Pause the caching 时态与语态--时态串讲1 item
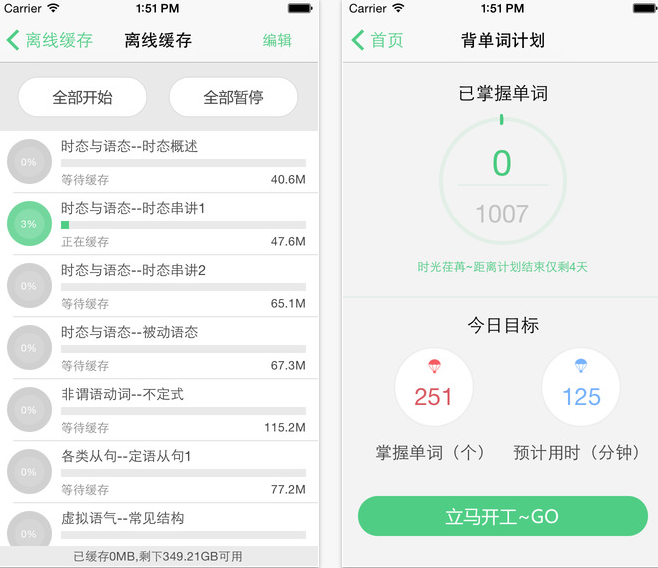 coord(28,224)
